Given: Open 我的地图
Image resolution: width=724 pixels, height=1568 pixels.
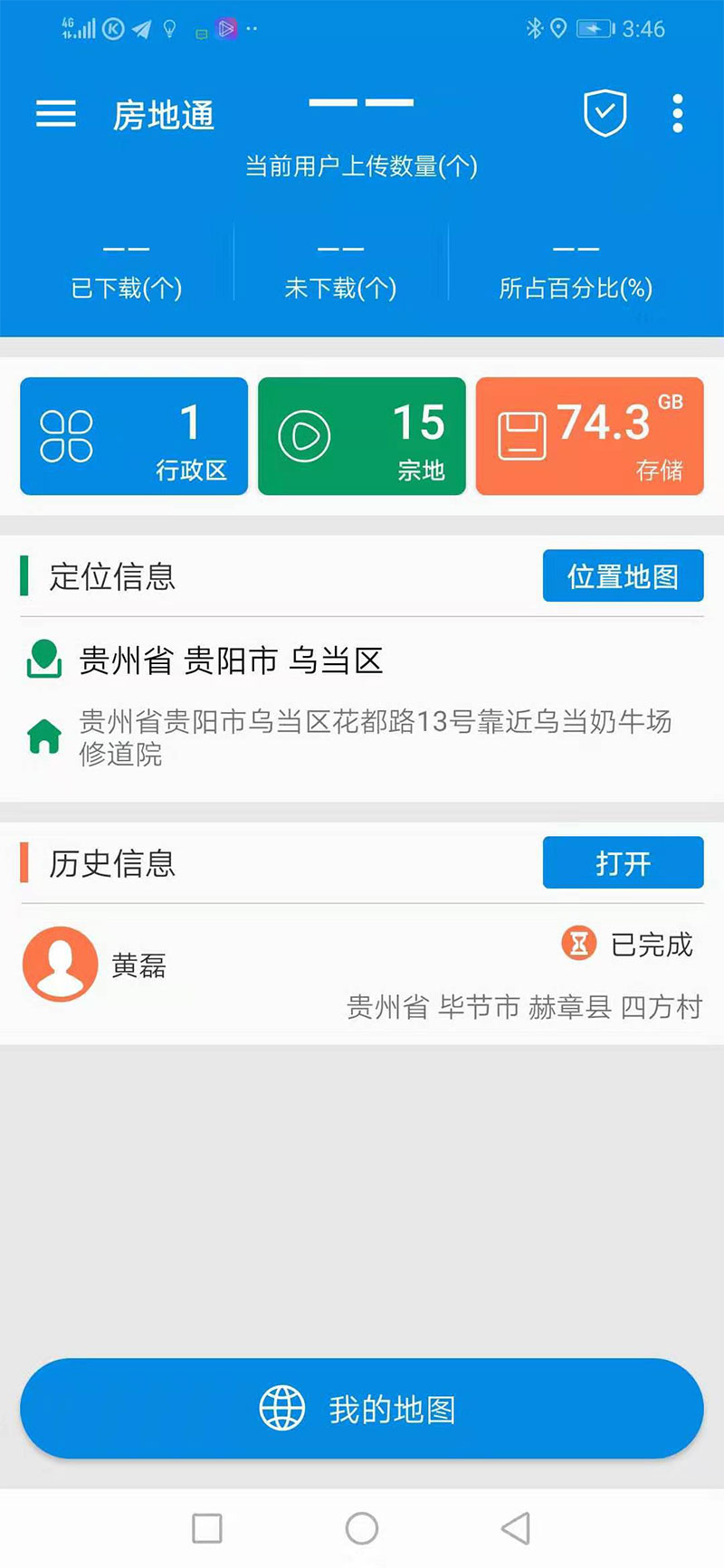Looking at the screenshot, I should click(362, 1408).
